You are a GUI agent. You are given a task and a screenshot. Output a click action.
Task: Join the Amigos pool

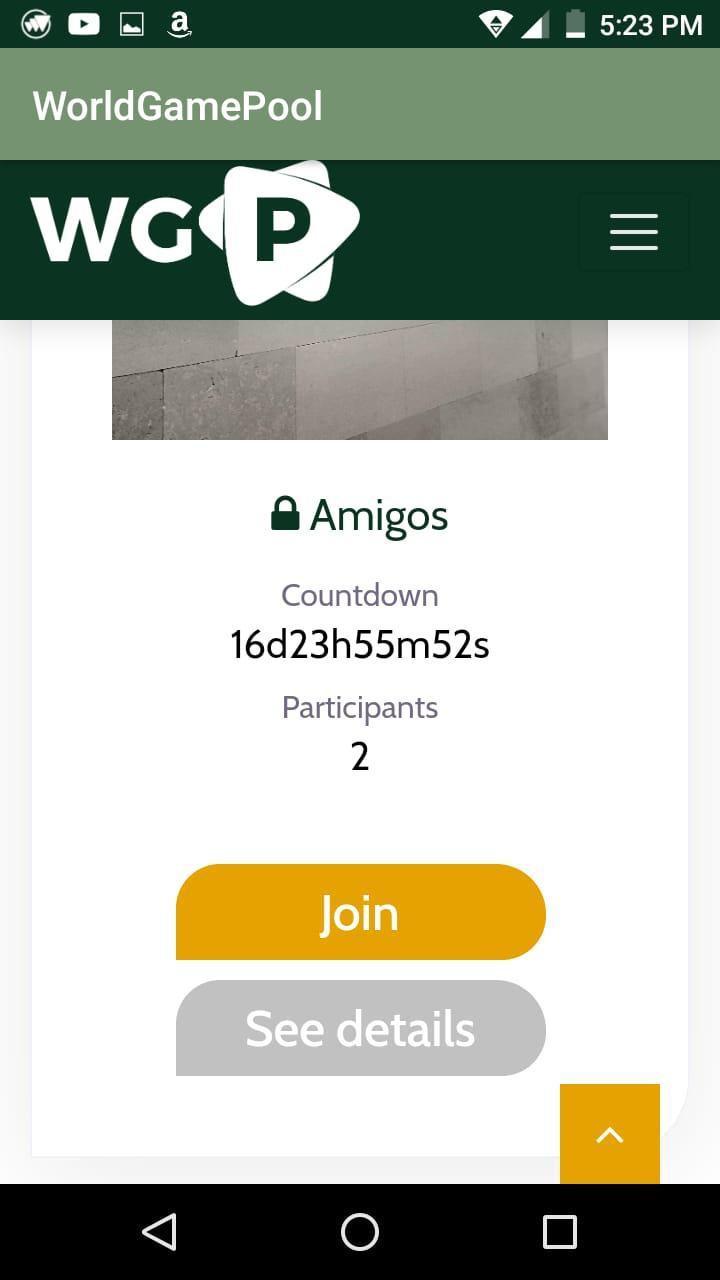coord(360,912)
